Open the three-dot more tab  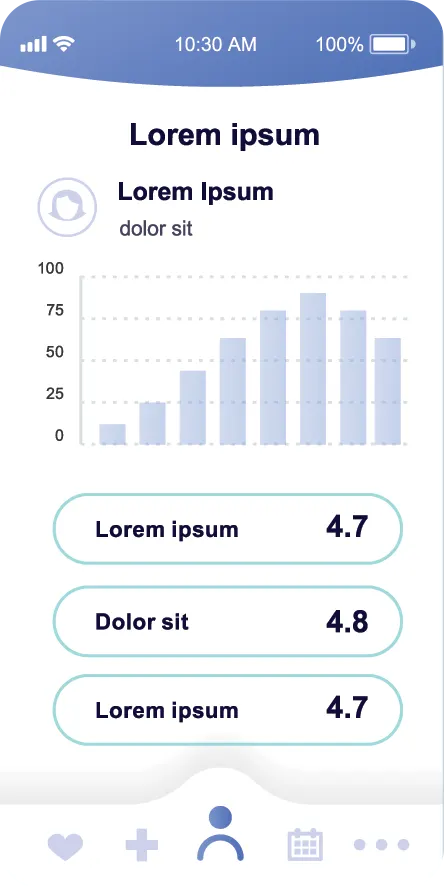point(381,845)
